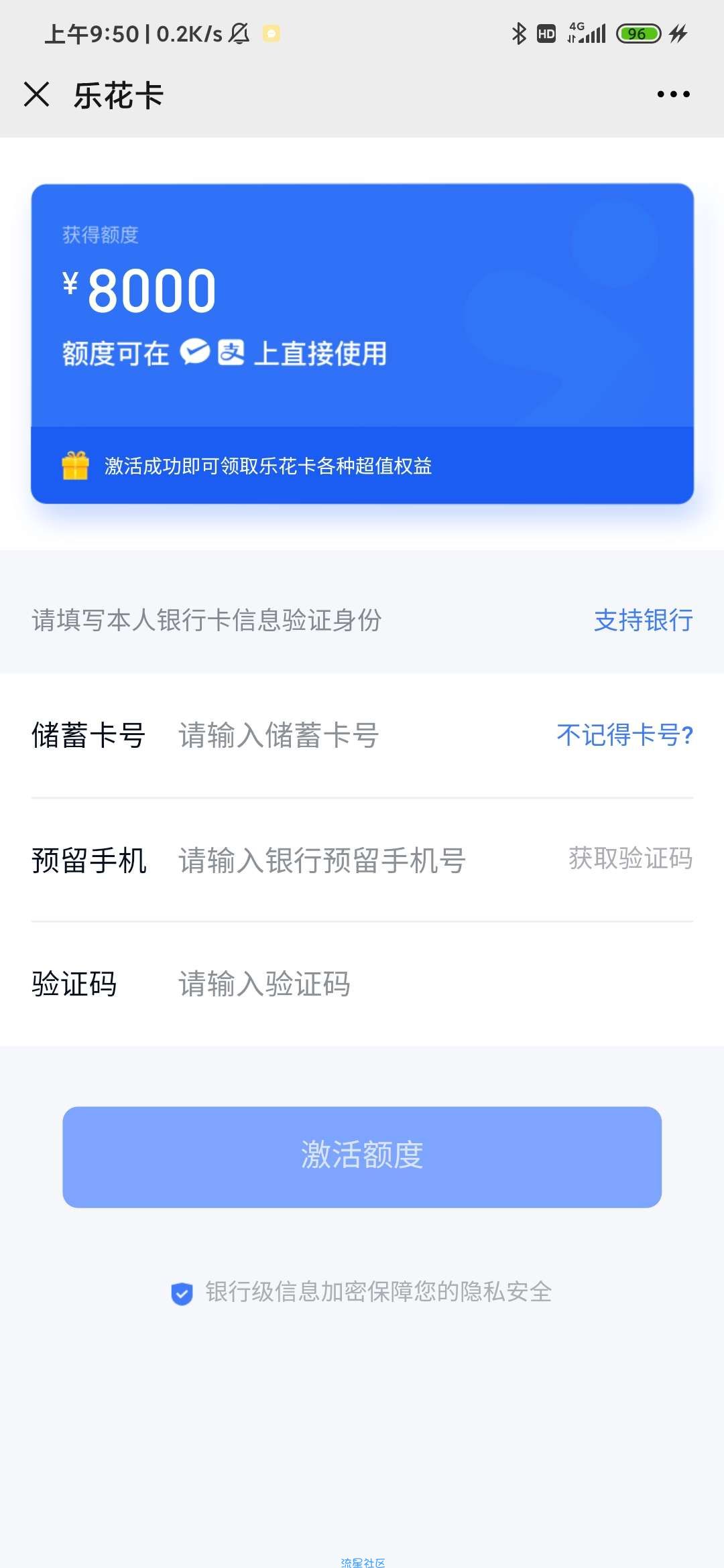Open the 支持银行 supported banks link

click(x=643, y=620)
